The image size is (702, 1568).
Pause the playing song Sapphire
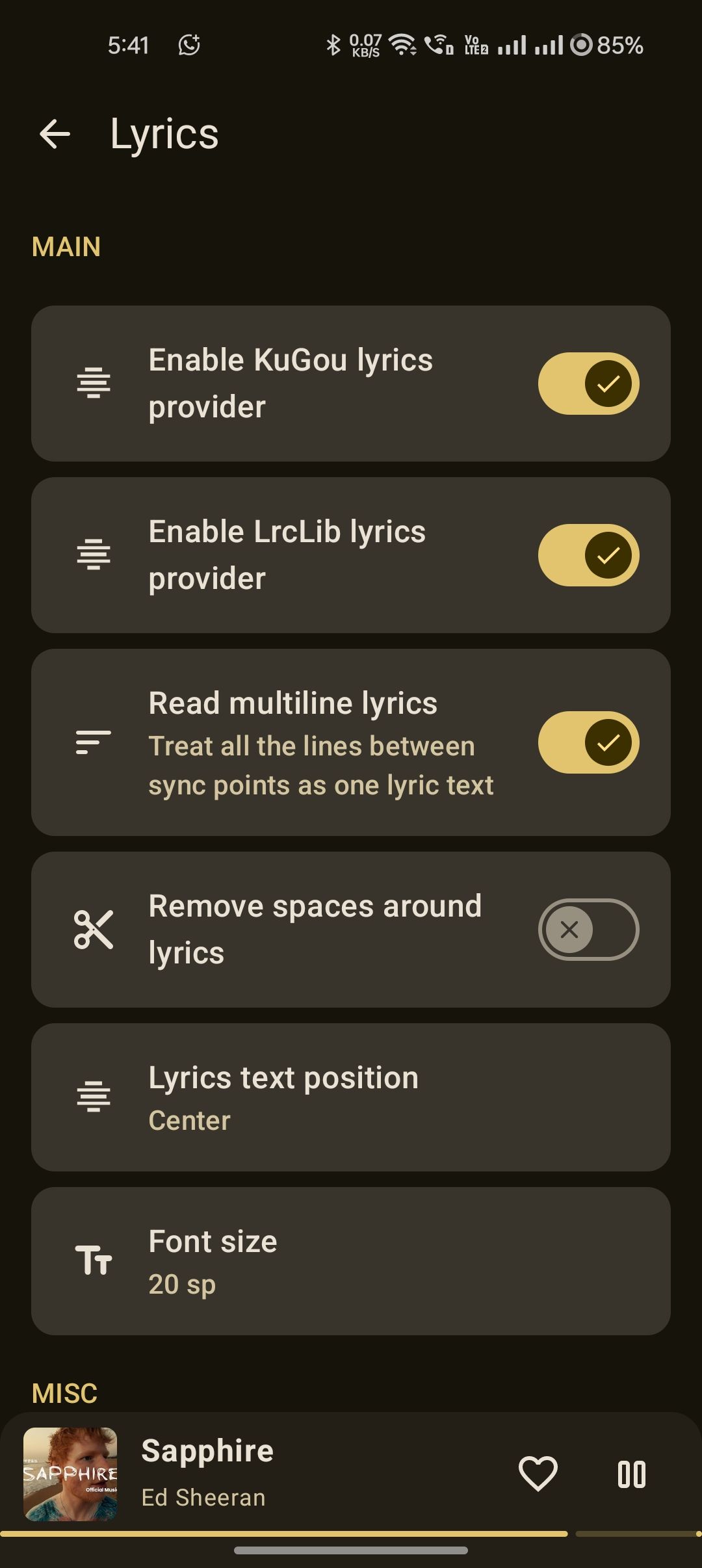pyautogui.click(x=631, y=1474)
